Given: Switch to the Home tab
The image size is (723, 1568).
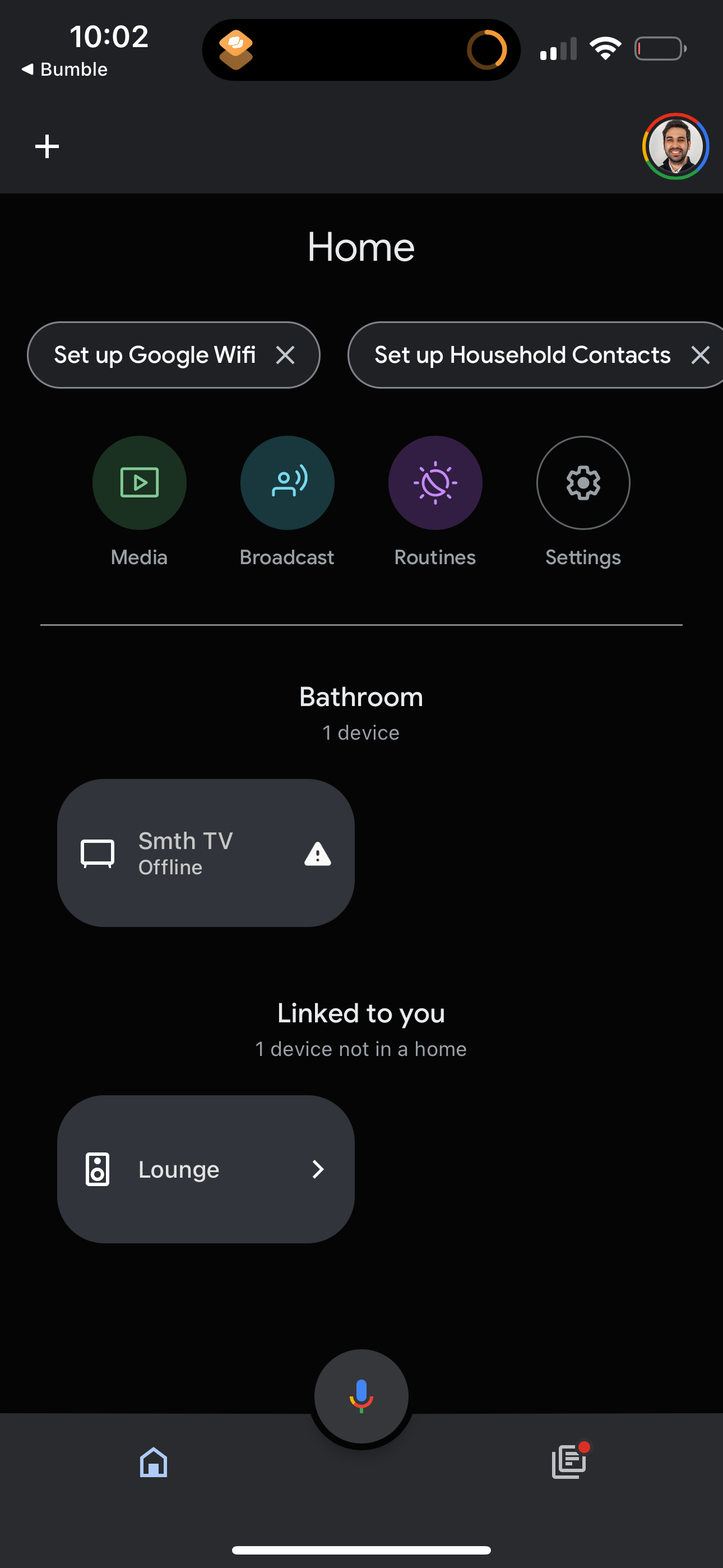Looking at the screenshot, I should tap(153, 1463).
